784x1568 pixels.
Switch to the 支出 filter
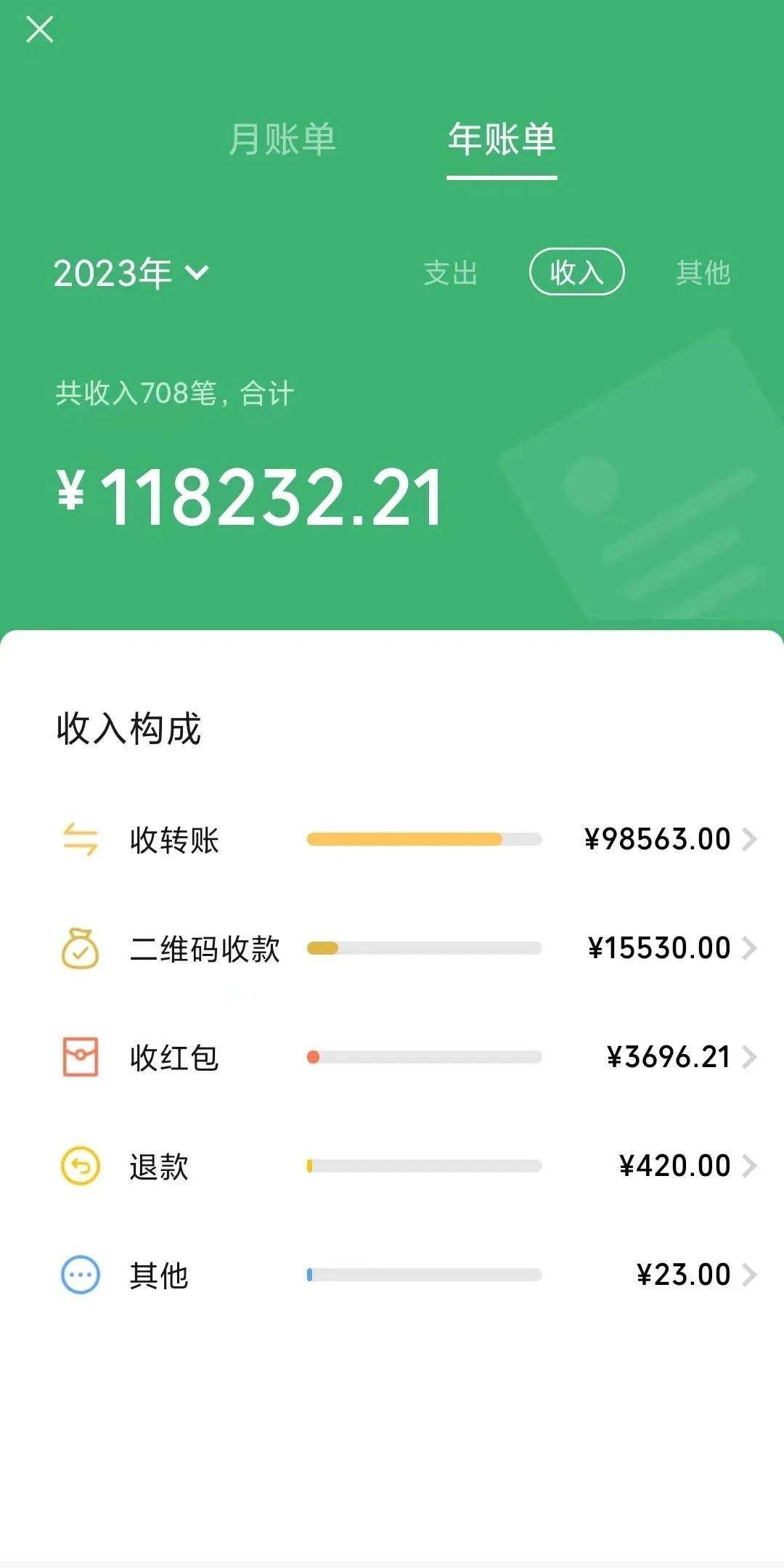(450, 273)
